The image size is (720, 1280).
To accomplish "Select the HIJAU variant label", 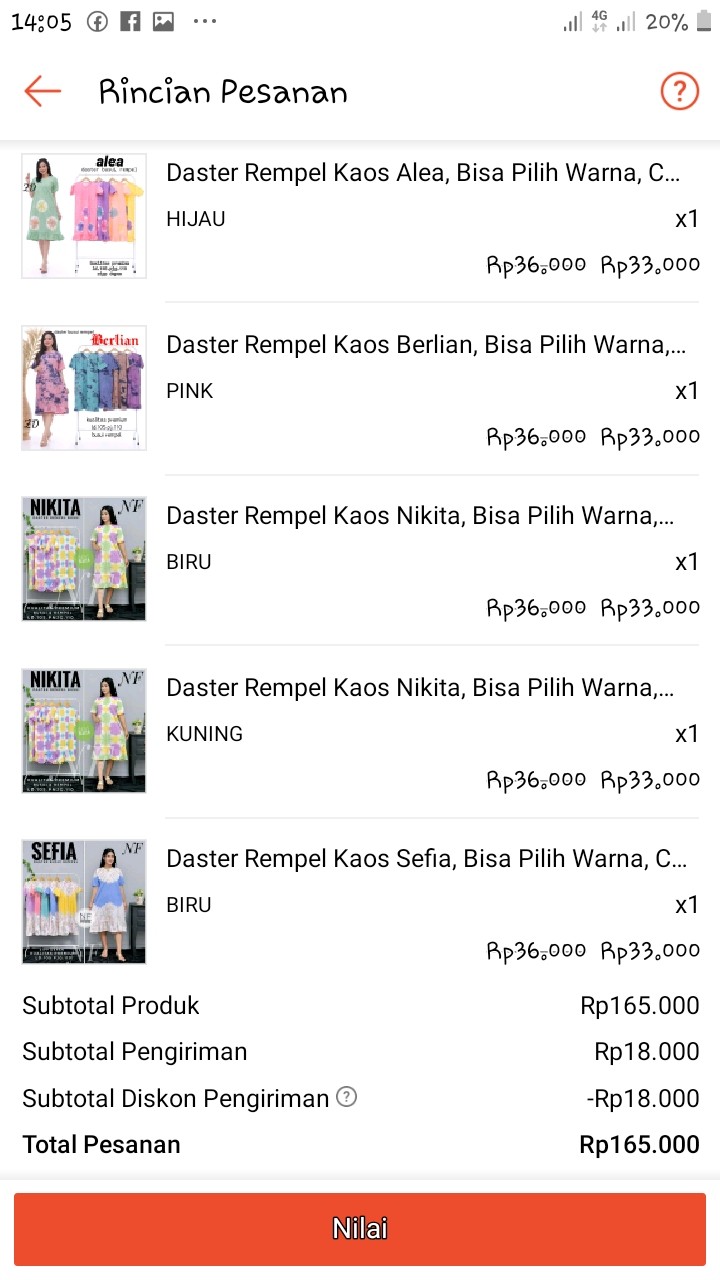I will pos(196,218).
